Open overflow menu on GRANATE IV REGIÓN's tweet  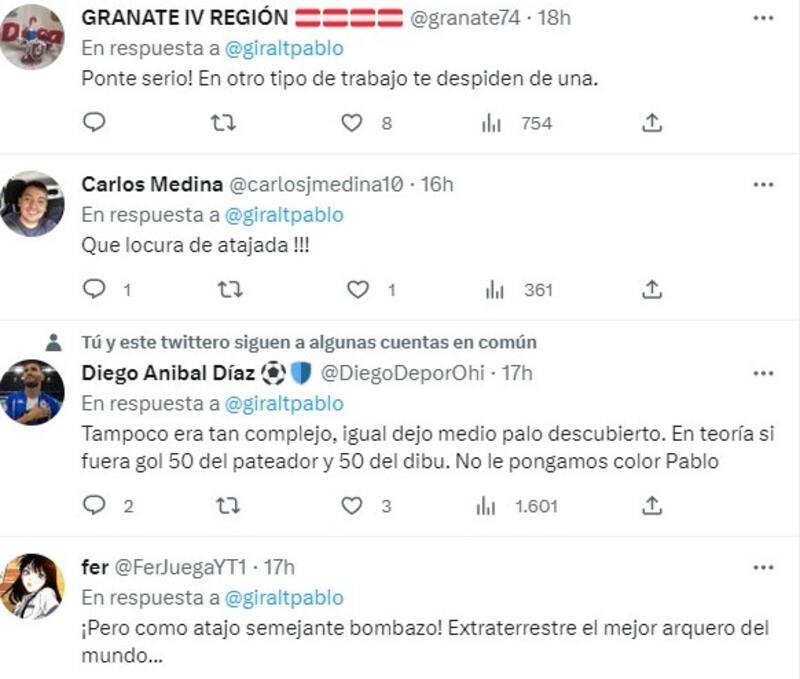pyautogui.click(x=763, y=18)
